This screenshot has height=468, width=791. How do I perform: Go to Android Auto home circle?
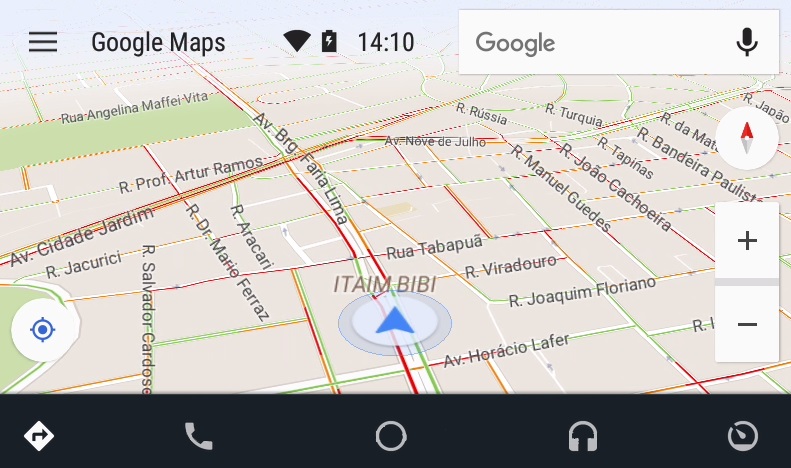pyautogui.click(x=391, y=436)
